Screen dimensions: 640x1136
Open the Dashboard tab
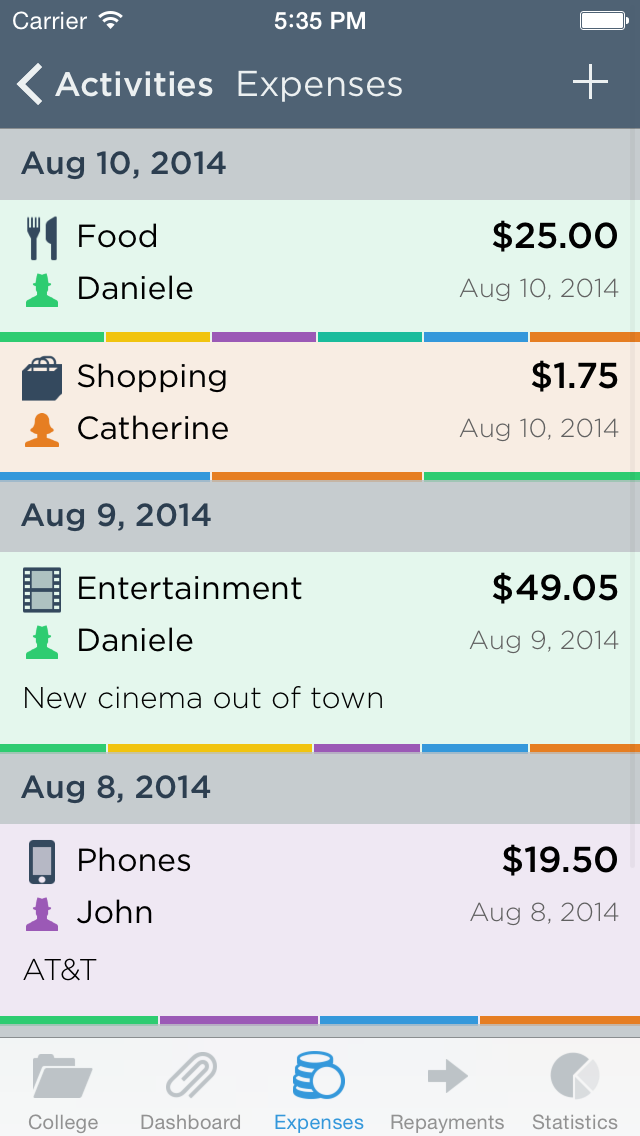coord(190,1088)
